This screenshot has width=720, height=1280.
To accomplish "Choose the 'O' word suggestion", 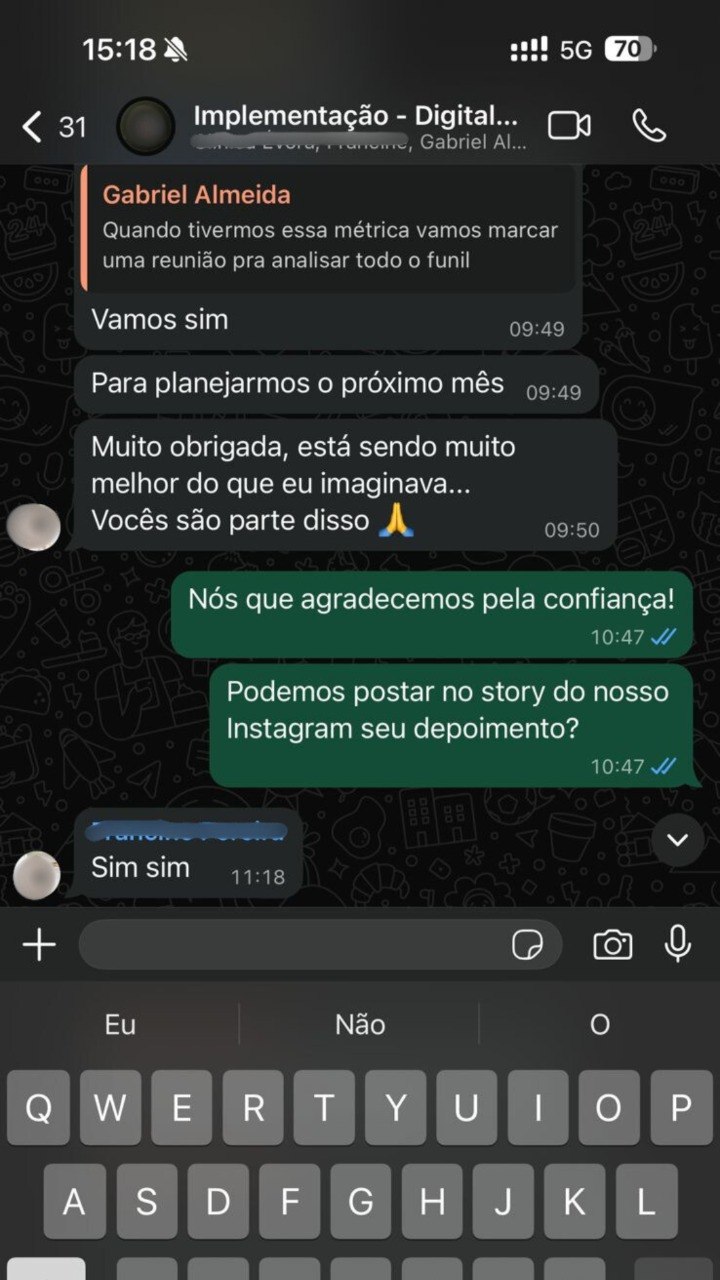I will 599,1024.
